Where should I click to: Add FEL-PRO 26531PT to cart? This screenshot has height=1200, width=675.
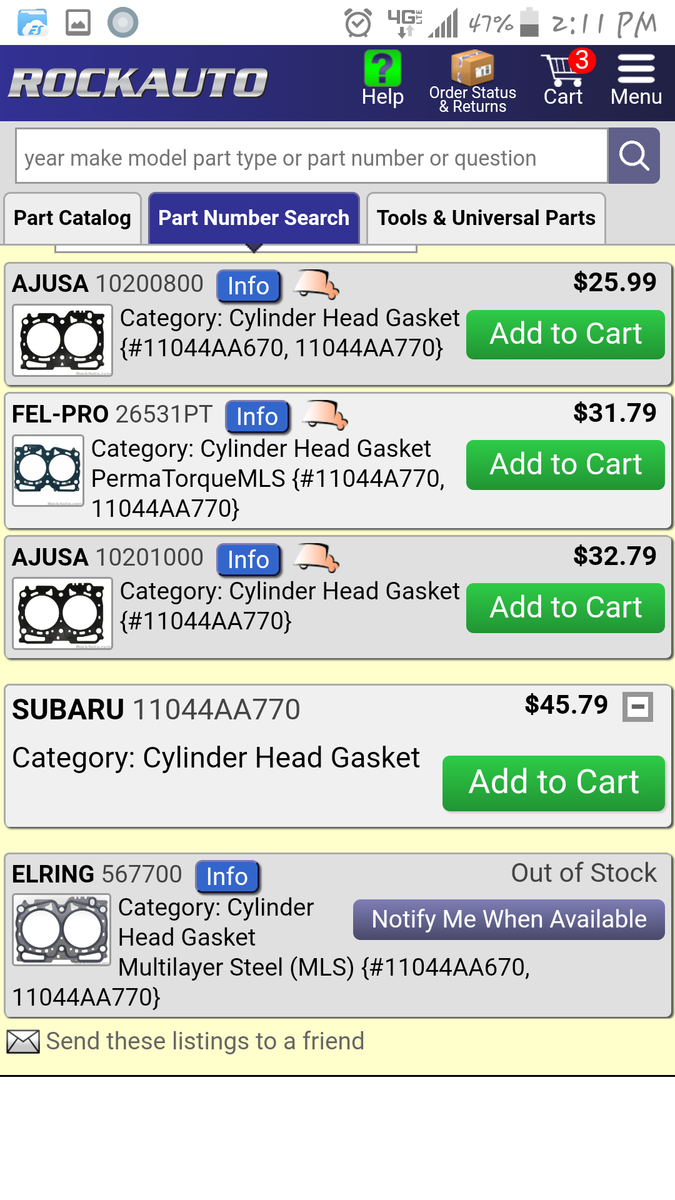tap(565, 465)
